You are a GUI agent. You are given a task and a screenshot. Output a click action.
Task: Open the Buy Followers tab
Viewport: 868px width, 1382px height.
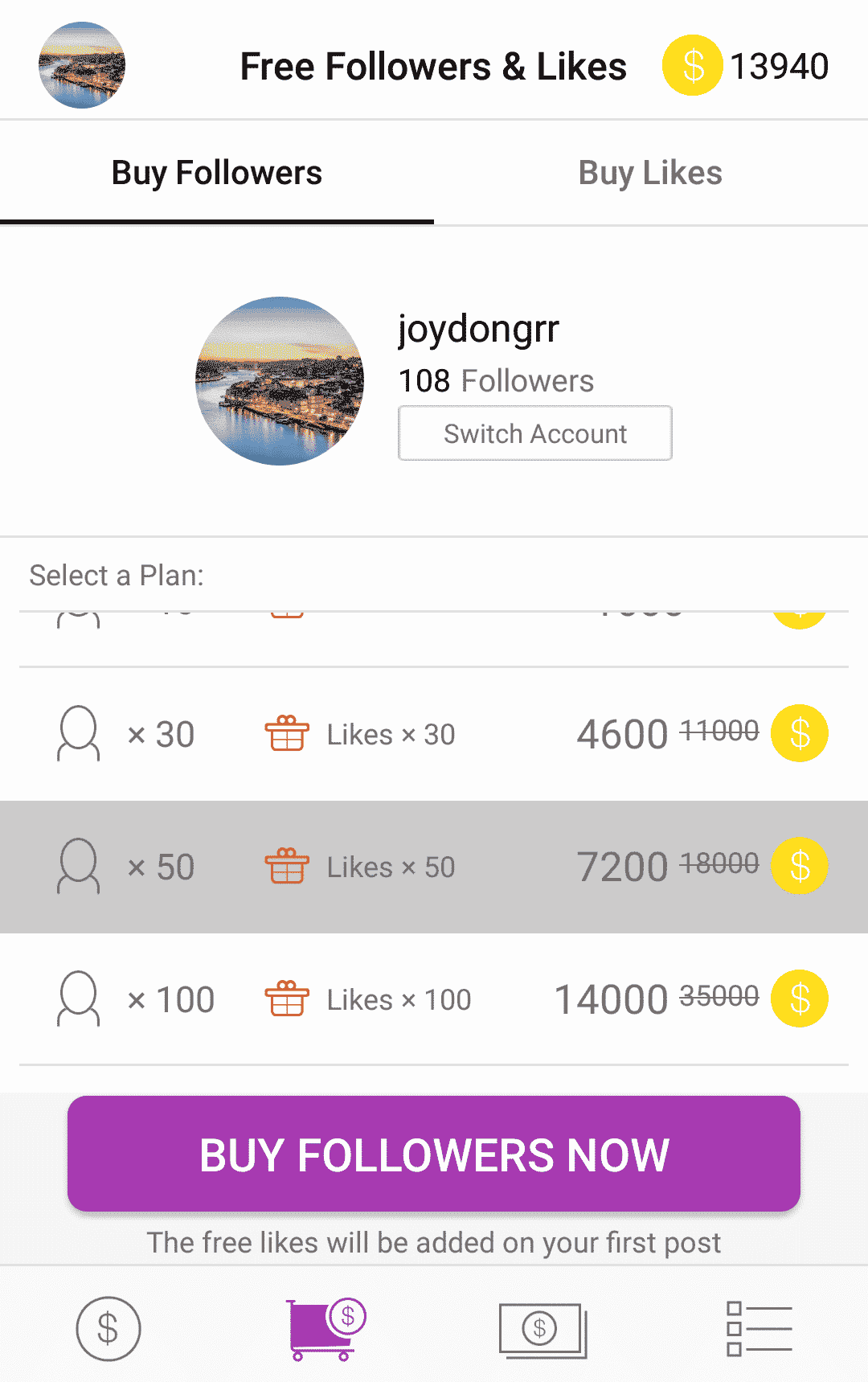coord(217,172)
